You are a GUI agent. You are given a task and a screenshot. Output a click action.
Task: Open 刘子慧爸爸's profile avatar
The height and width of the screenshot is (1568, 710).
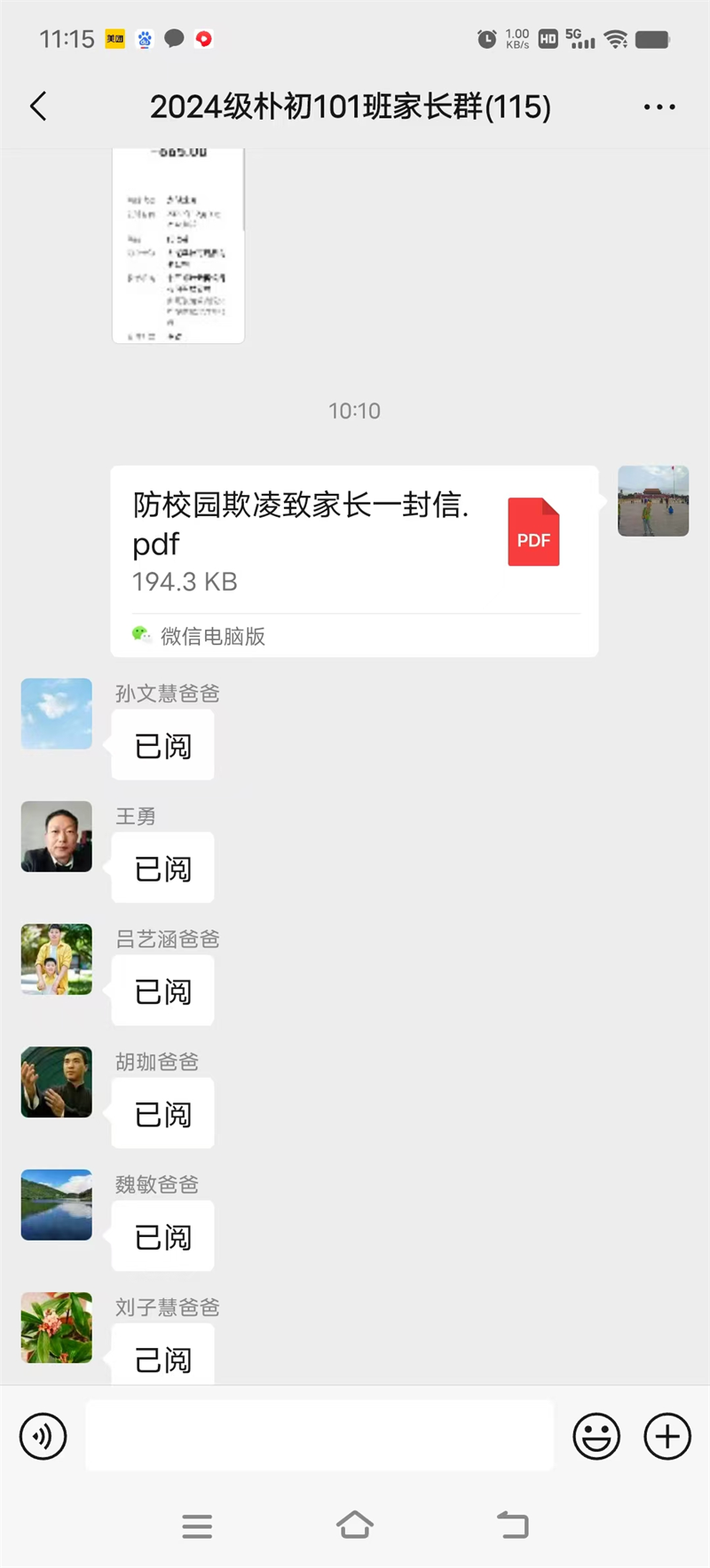(57, 1327)
